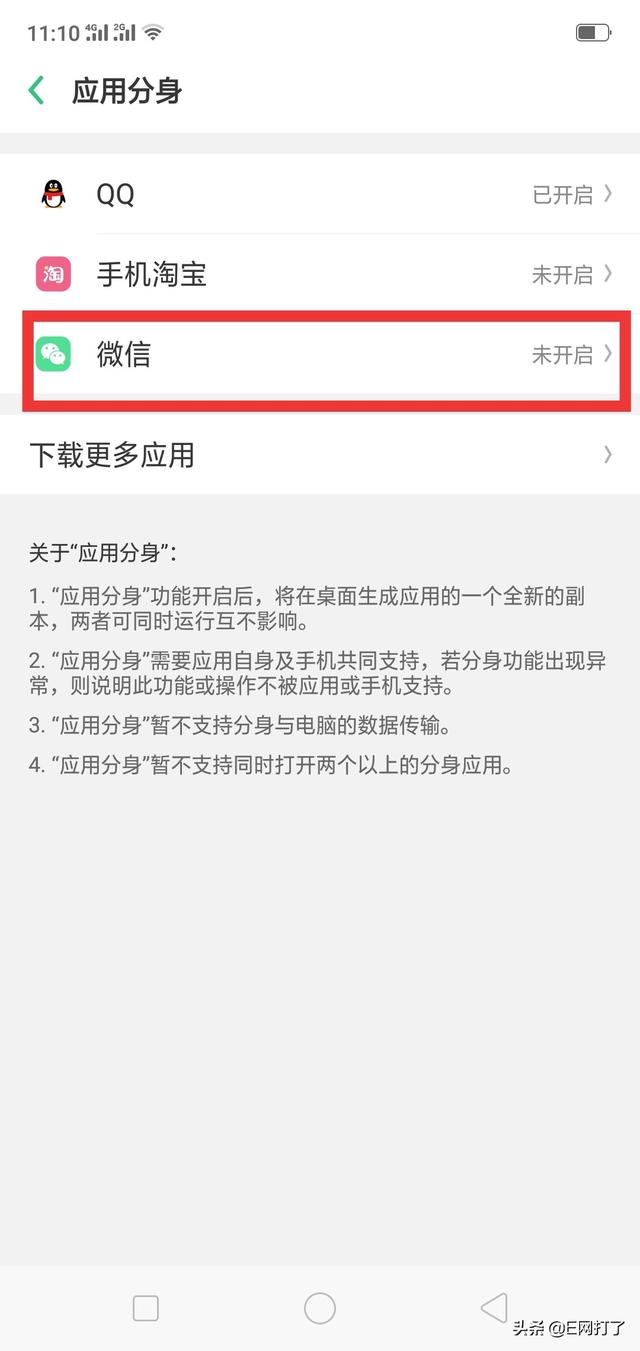Open recent apps from navigation bar
Viewport: 640px width, 1351px height.
pos(146,1307)
